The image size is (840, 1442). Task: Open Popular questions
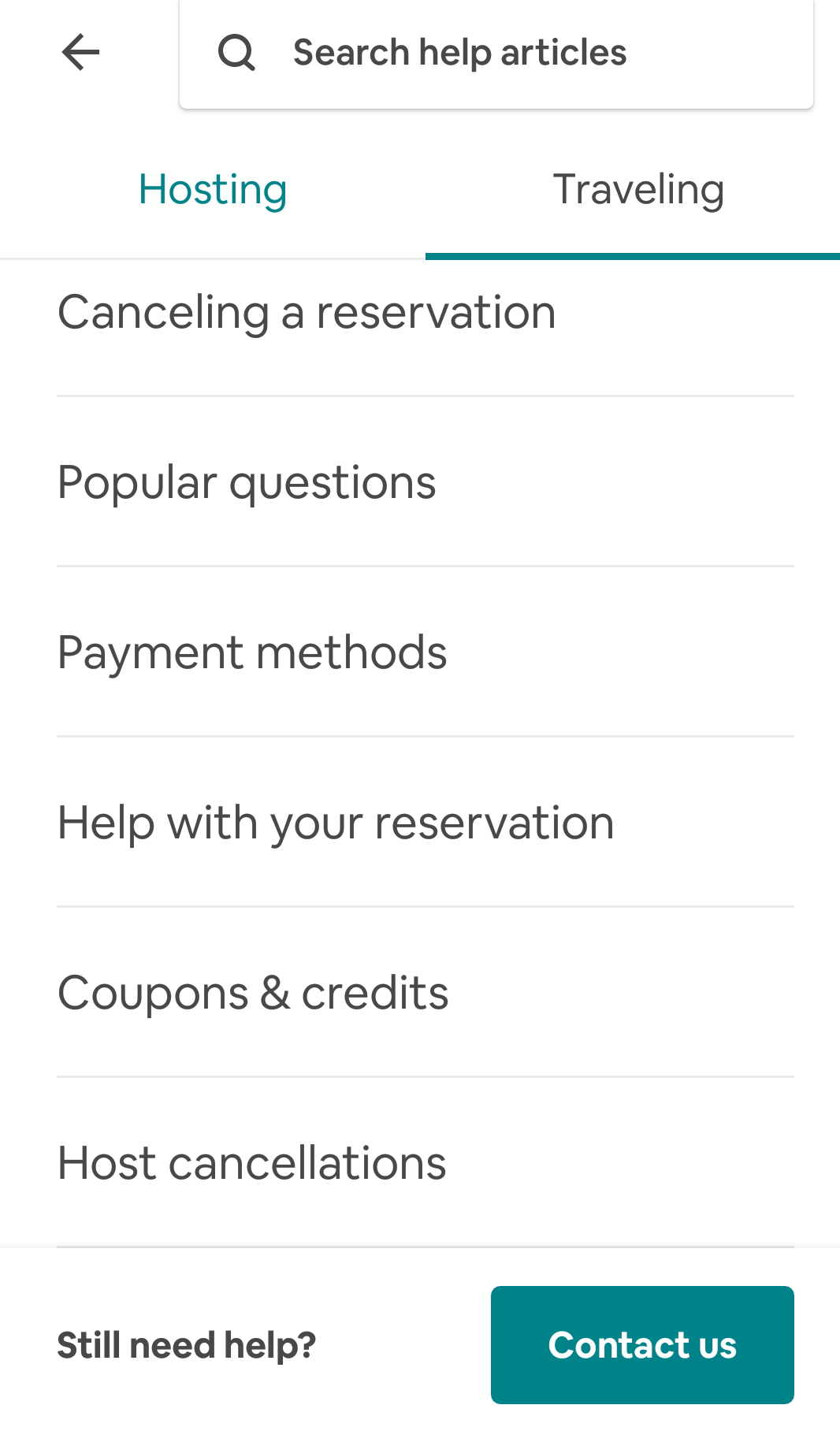tap(426, 482)
